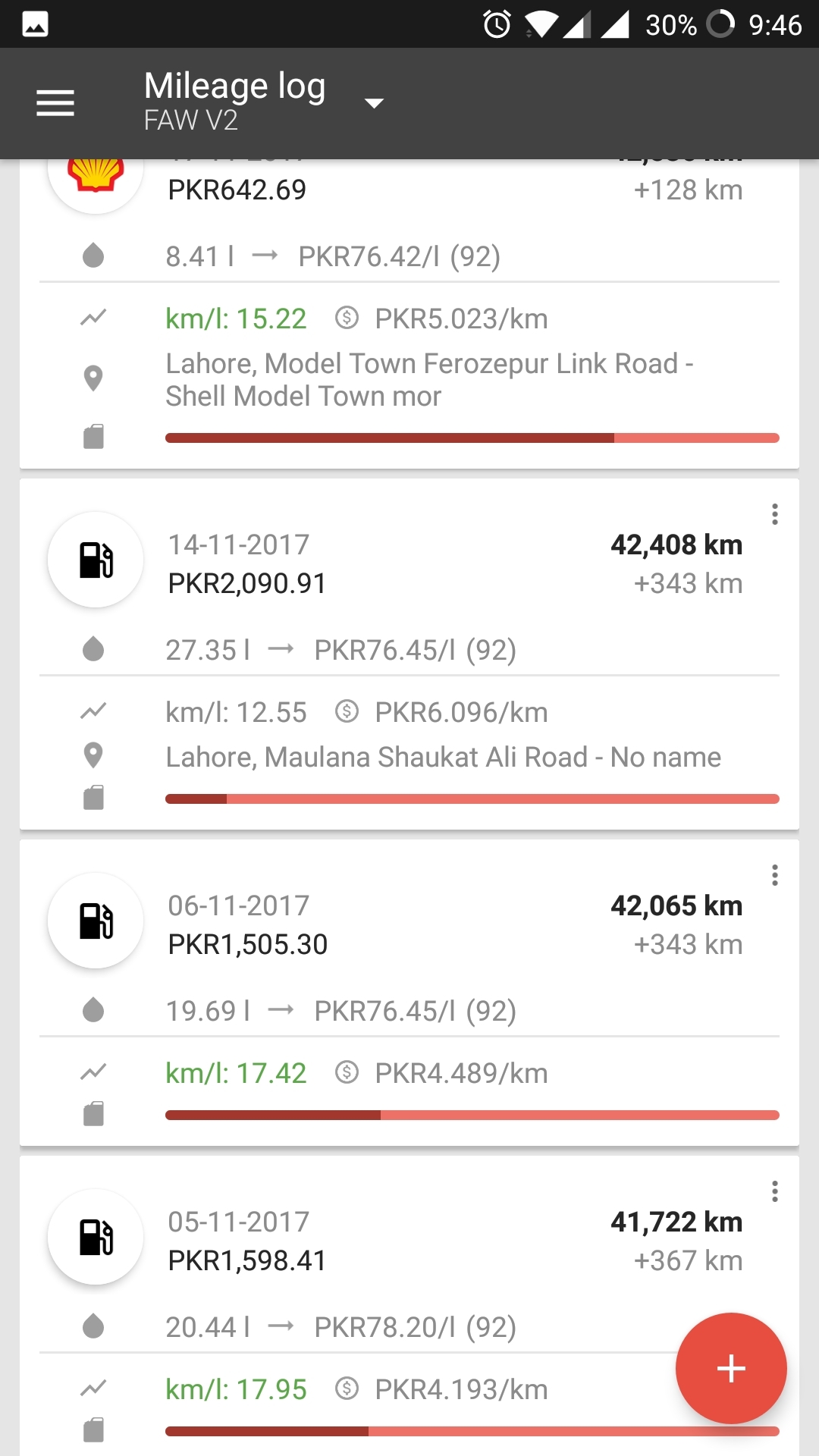Open the navigation drawer menu

tap(55, 103)
